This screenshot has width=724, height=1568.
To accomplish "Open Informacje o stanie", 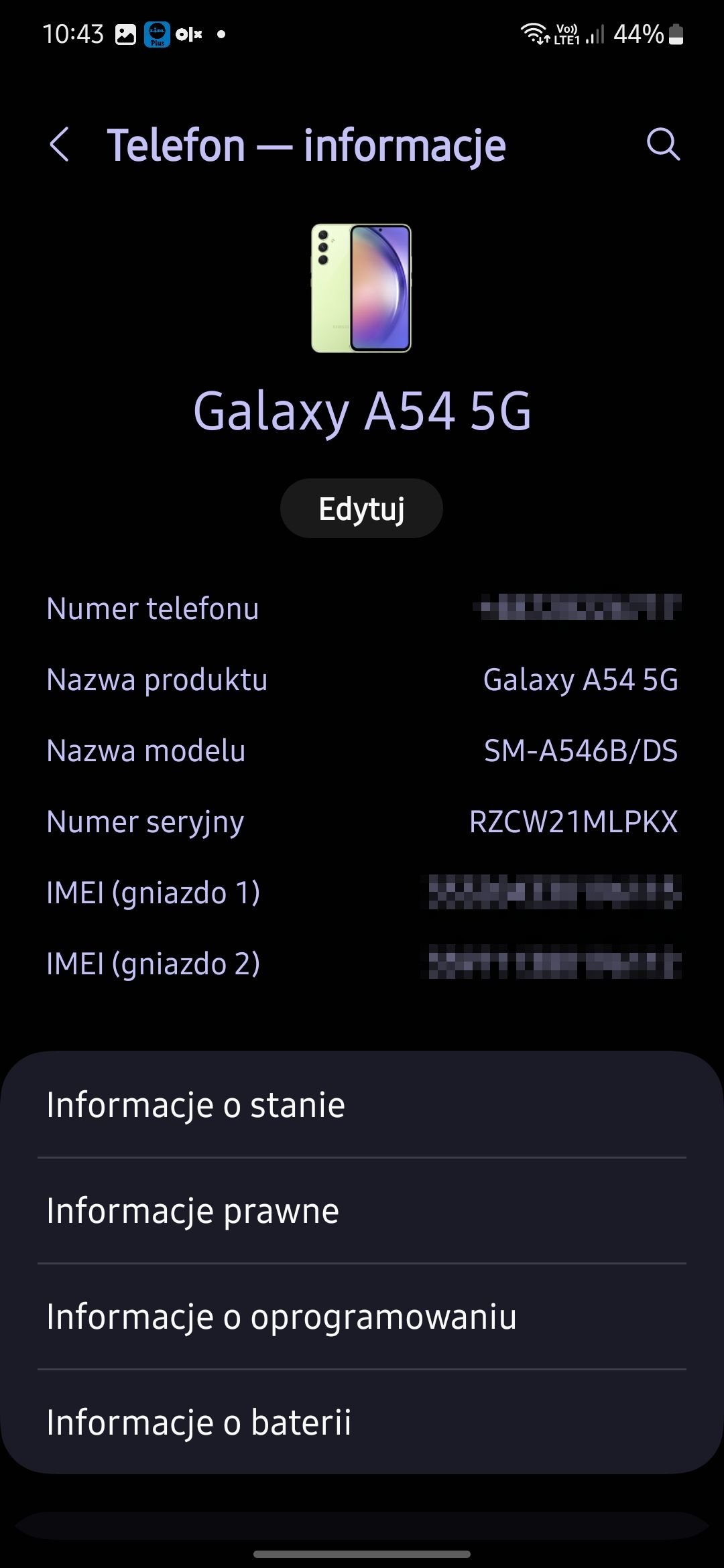I will coord(362,1105).
